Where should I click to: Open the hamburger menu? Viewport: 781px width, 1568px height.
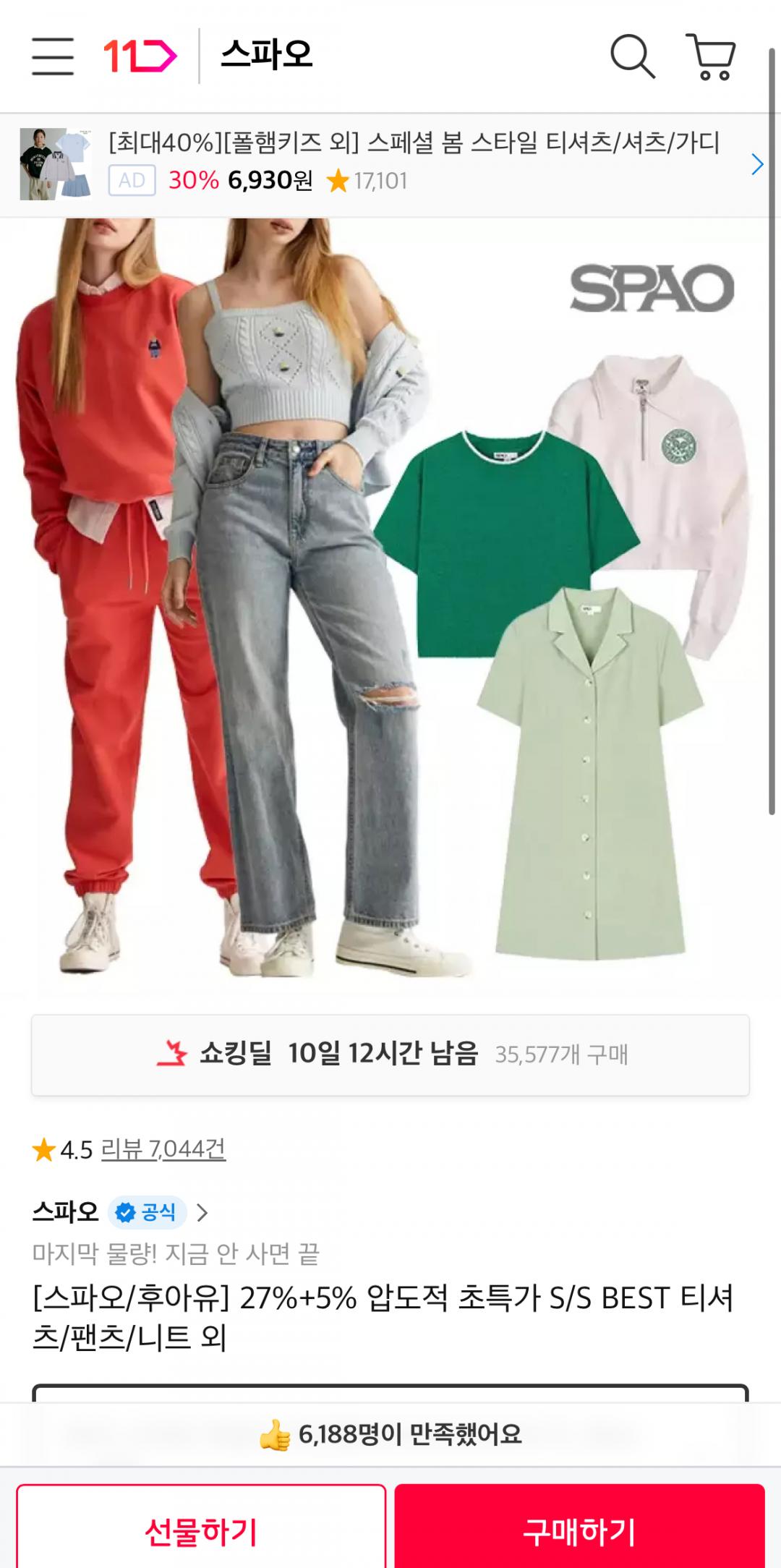tap(53, 56)
